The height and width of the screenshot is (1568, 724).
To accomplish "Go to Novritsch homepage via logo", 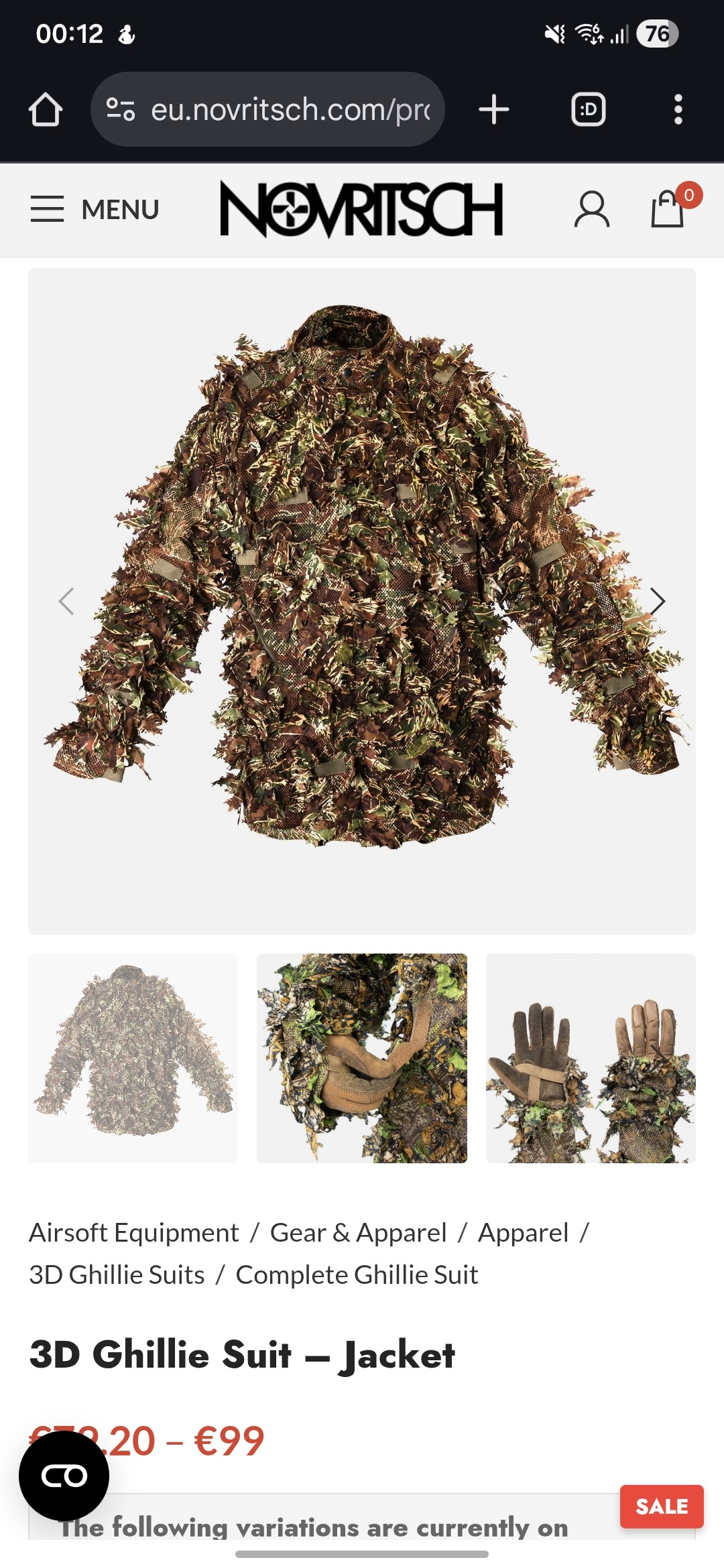I will 361,210.
